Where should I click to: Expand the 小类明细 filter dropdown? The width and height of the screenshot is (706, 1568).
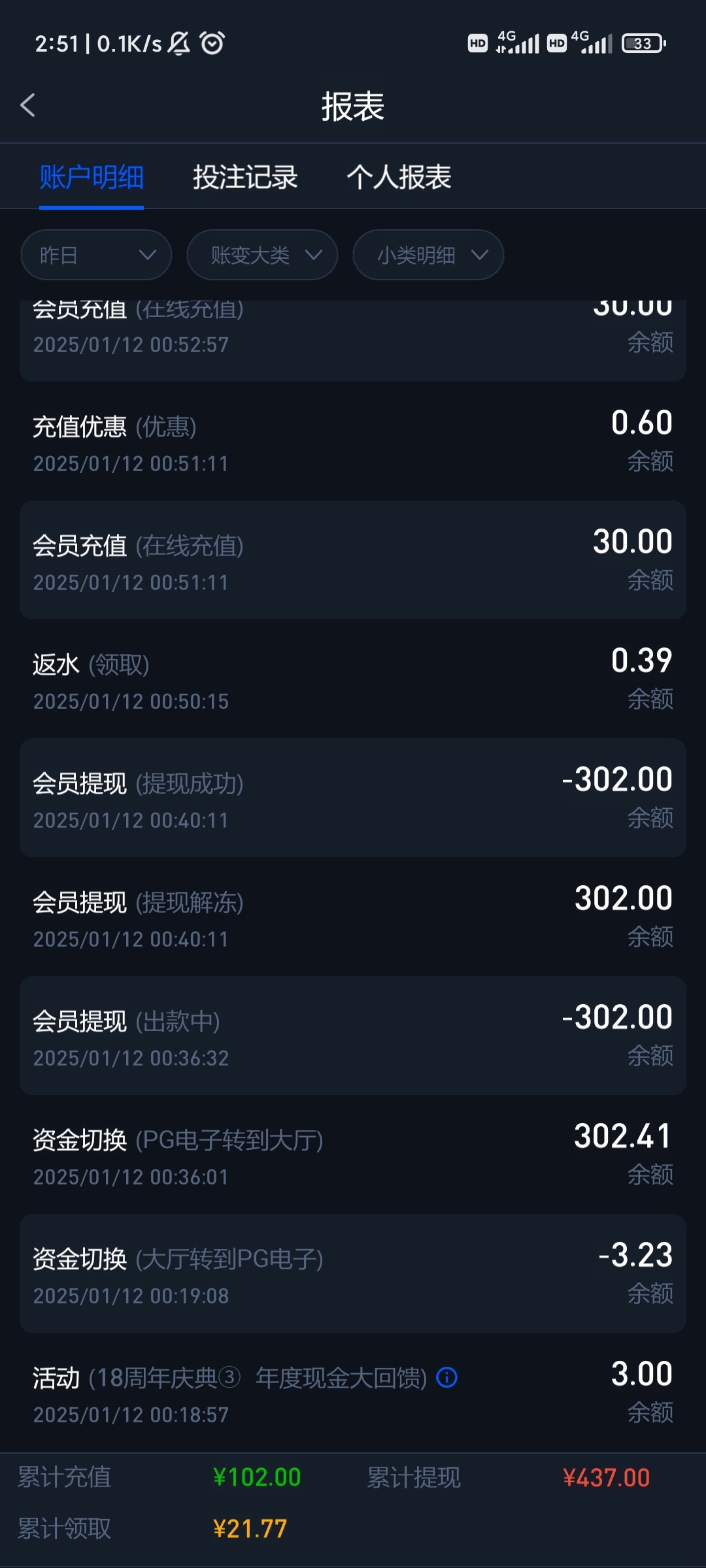[x=428, y=255]
